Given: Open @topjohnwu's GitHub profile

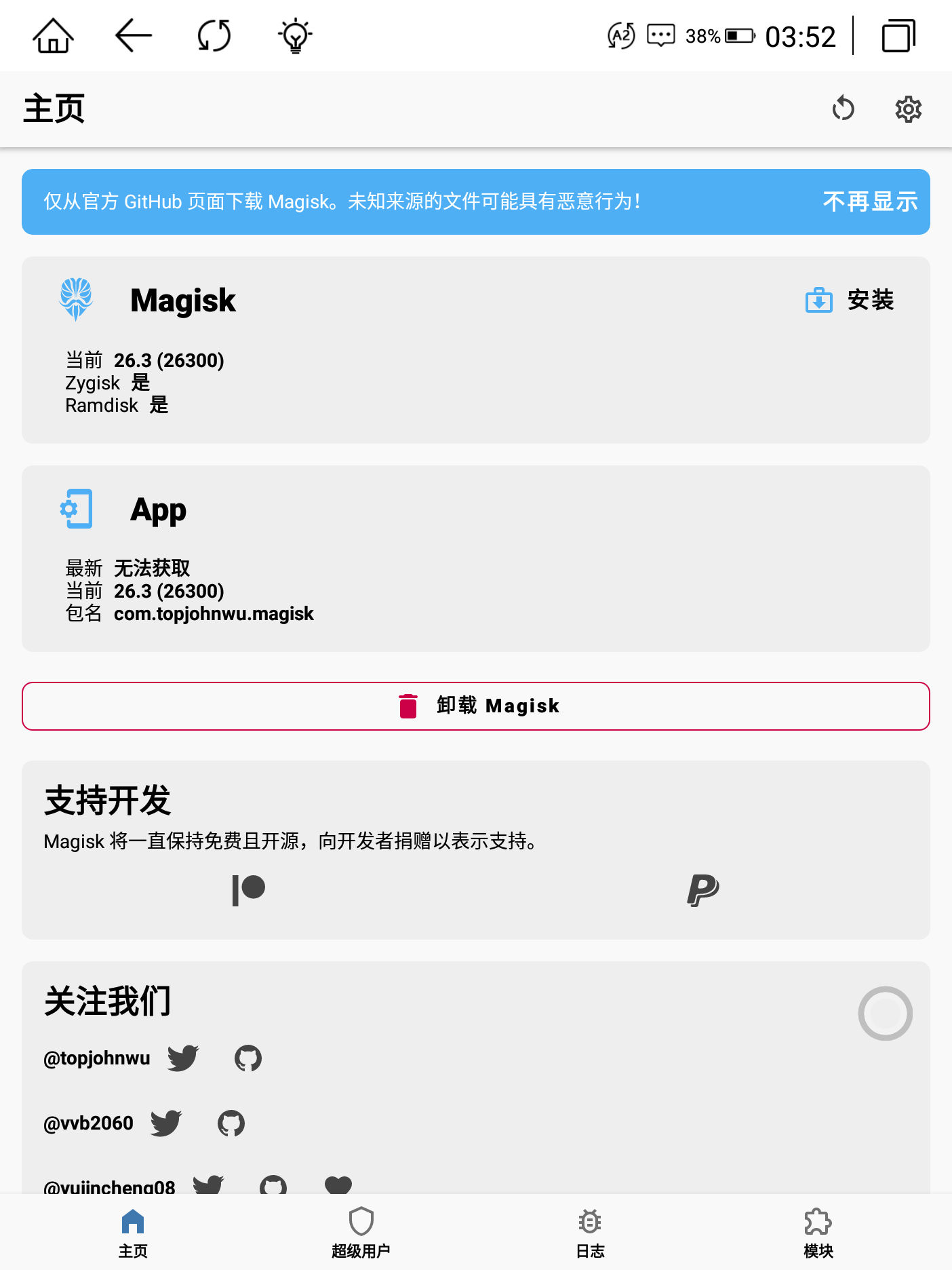Looking at the screenshot, I should 248,1058.
